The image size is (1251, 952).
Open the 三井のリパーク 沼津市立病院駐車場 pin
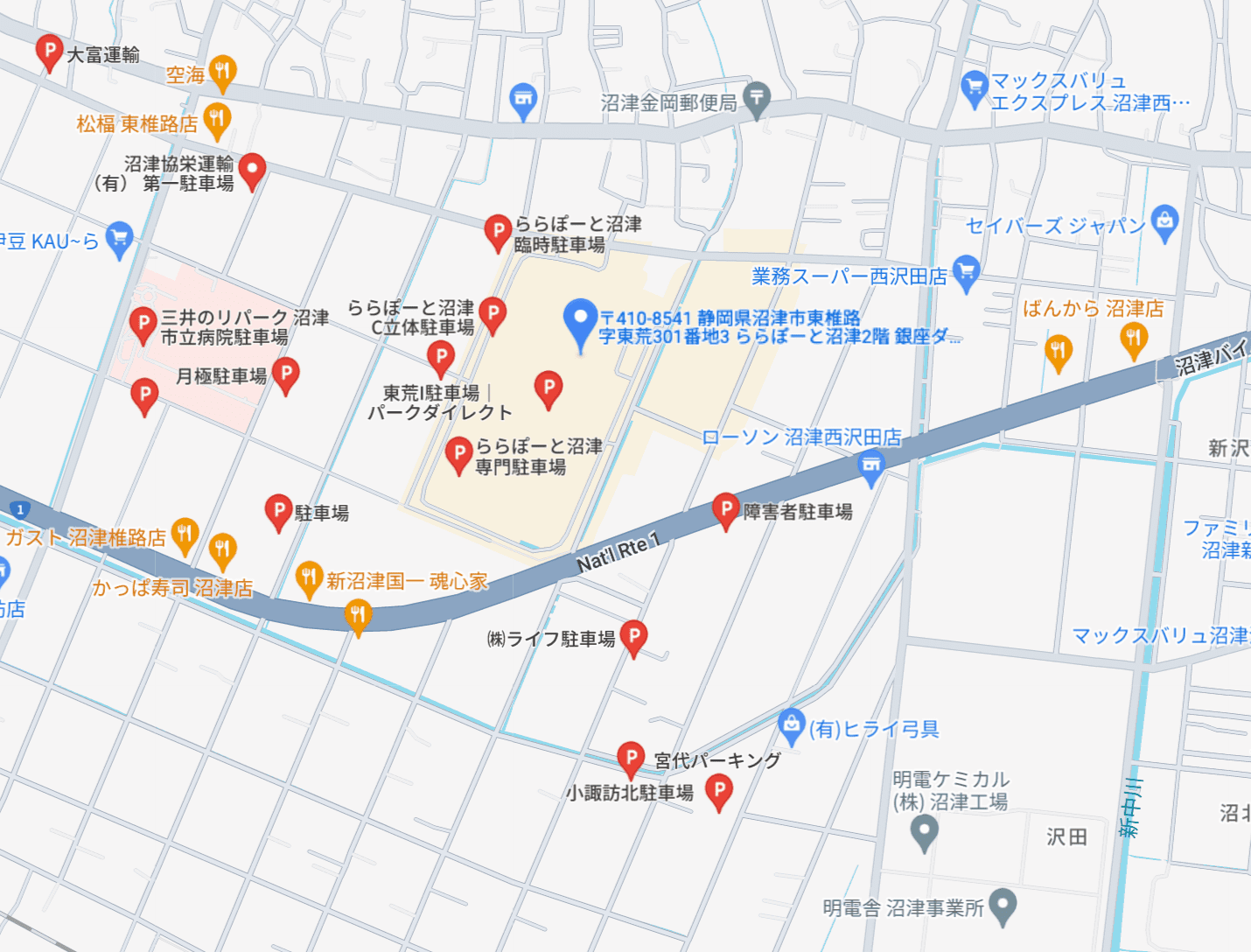pyautogui.click(x=143, y=324)
